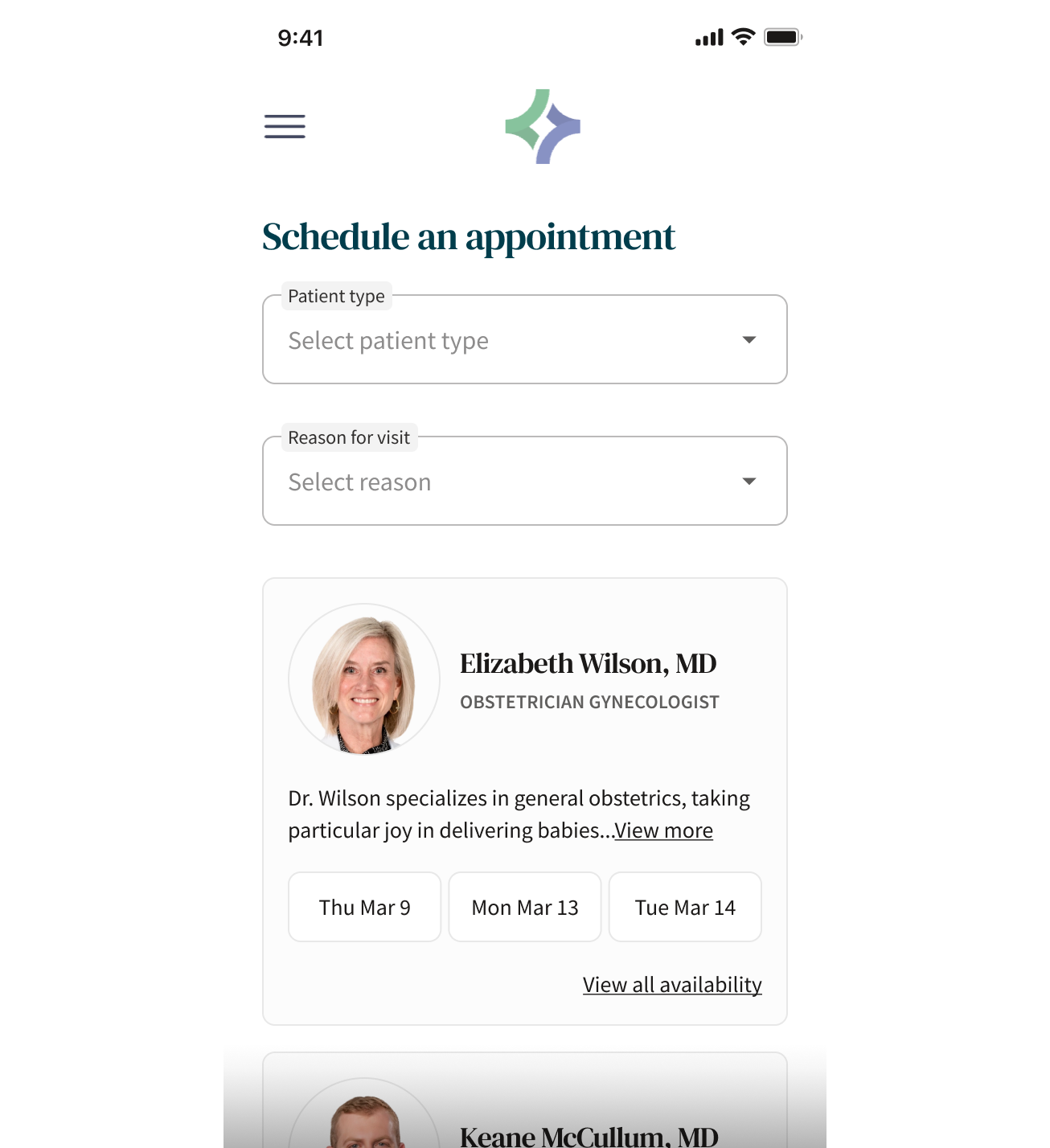1050x1148 pixels.
Task: View all availability for Dr. Wilson
Action: coord(671,985)
